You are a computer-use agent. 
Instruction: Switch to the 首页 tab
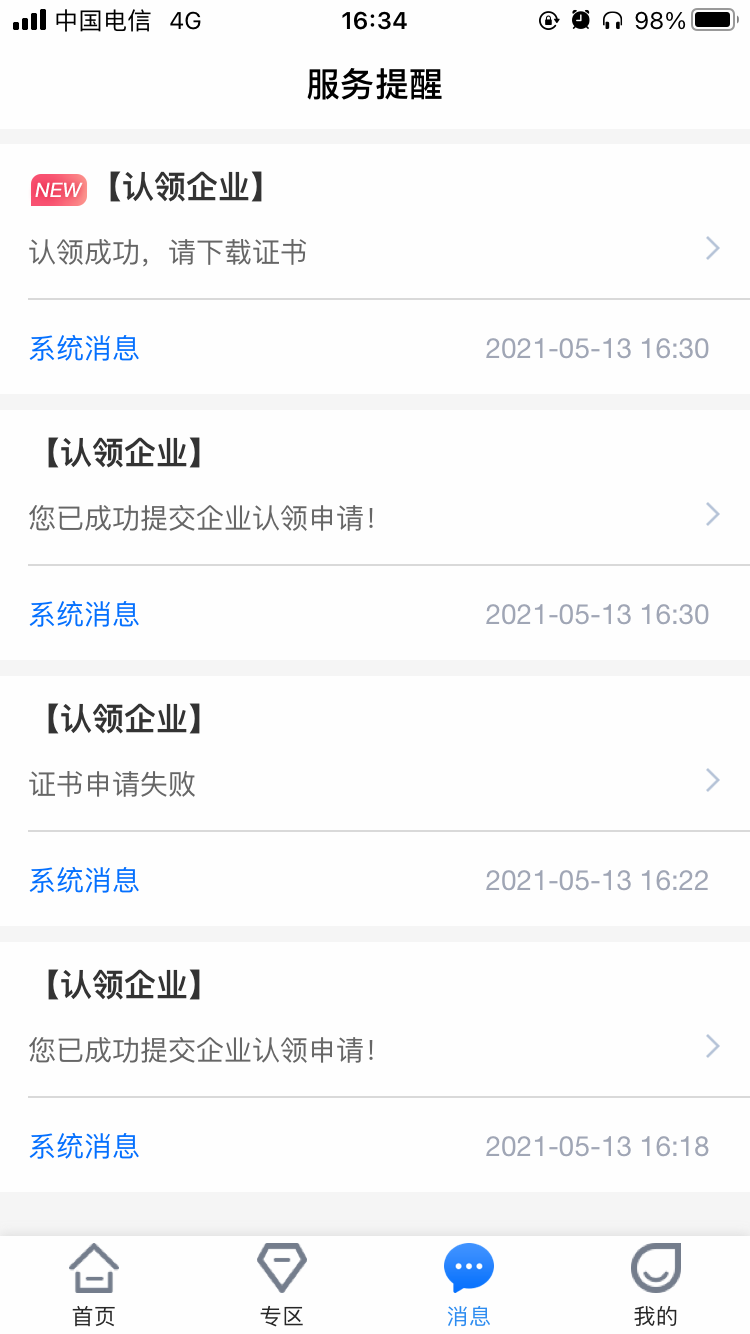pos(94,1285)
